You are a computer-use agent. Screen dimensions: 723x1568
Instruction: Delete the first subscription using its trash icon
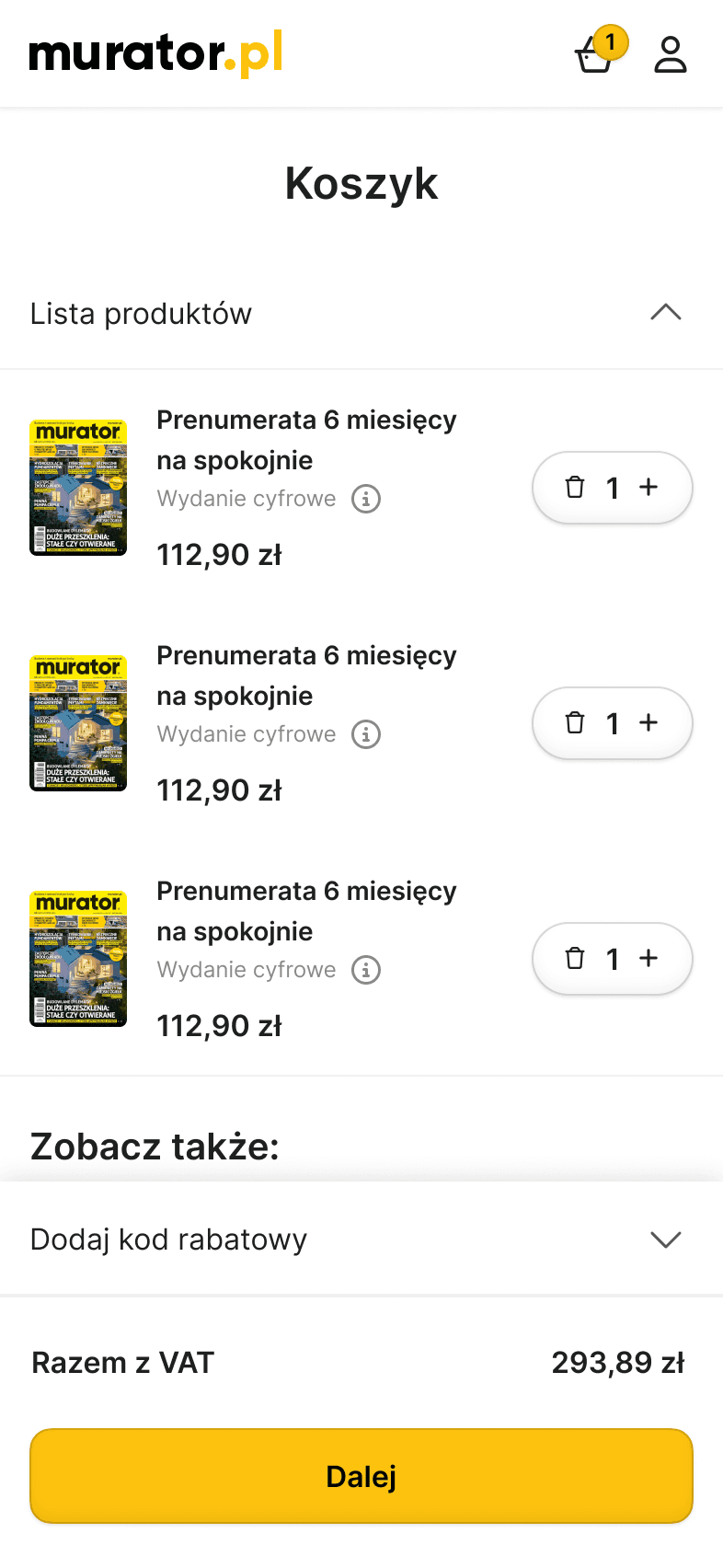point(575,488)
